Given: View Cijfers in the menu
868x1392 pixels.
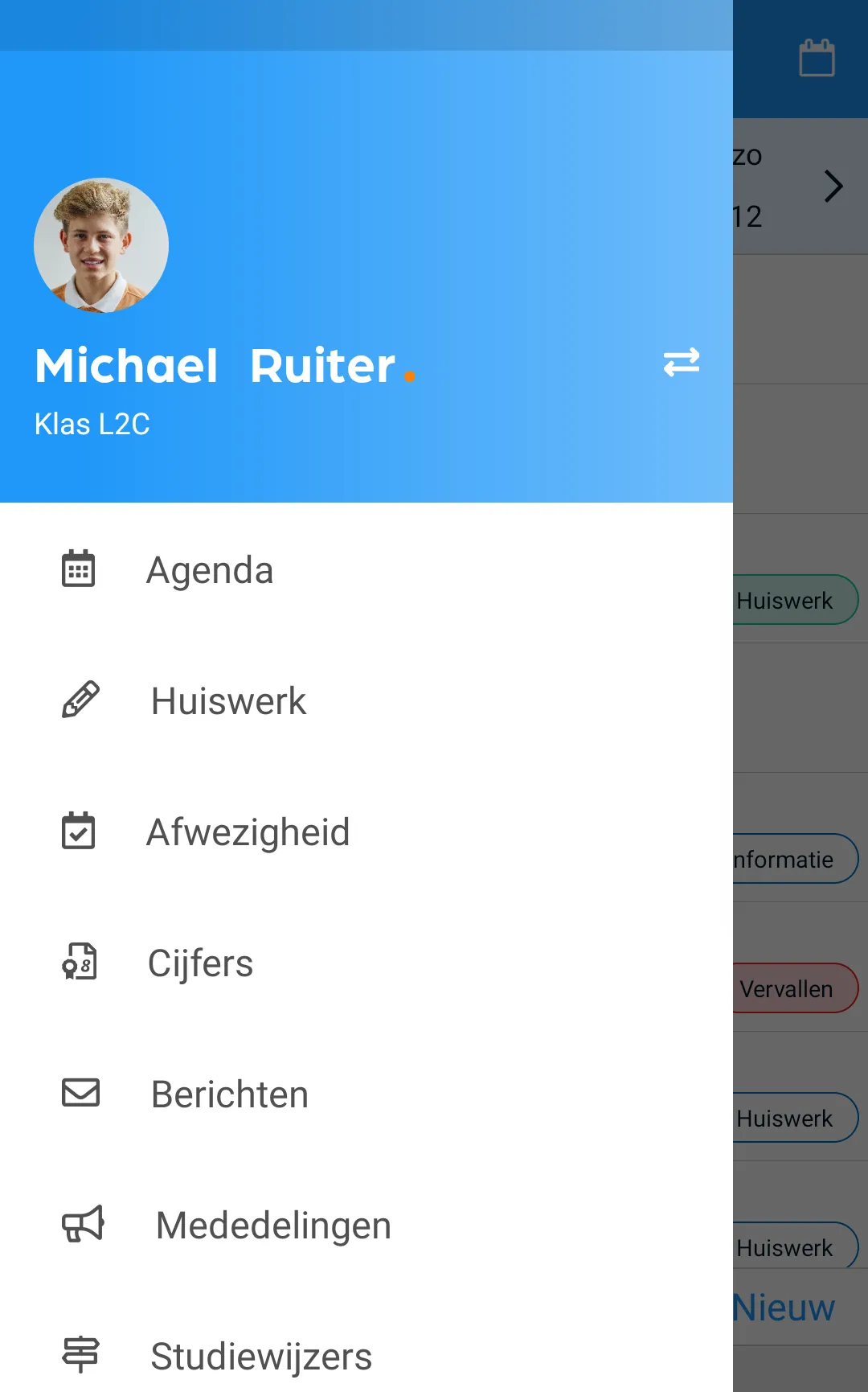Looking at the screenshot, I should (200, 963).
